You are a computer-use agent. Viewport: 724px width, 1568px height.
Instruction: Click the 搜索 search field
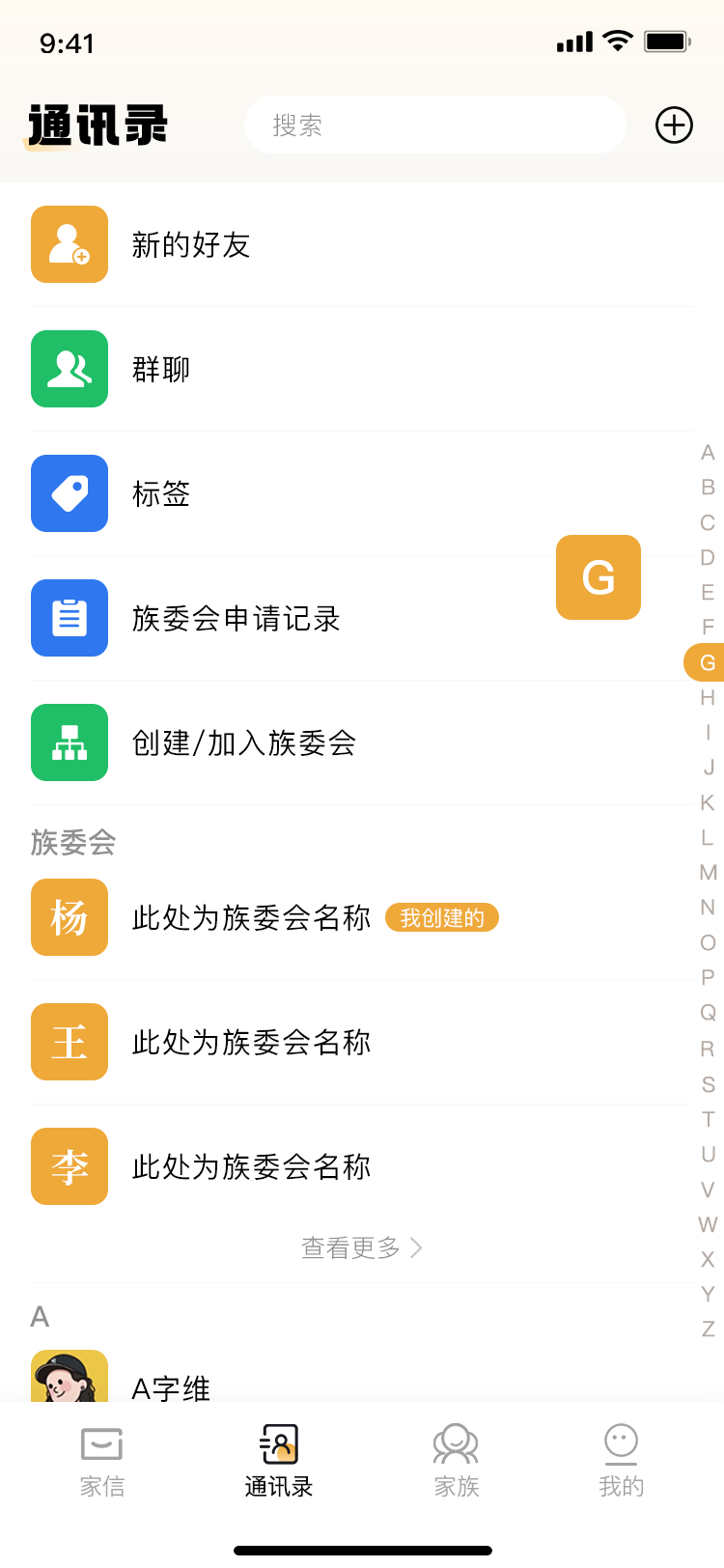pos(434,125)
